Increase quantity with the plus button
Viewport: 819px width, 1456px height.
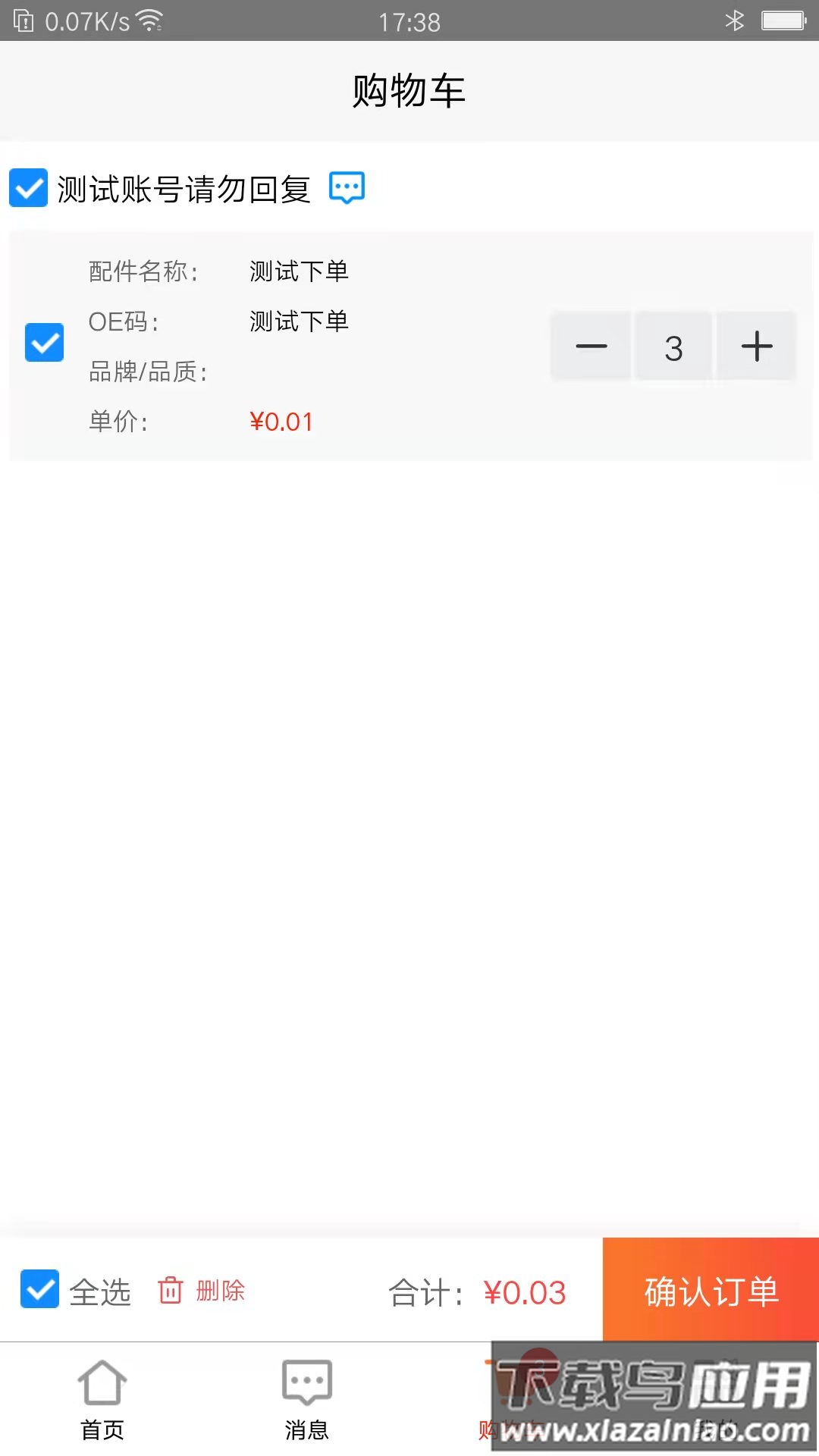point(755,346)
